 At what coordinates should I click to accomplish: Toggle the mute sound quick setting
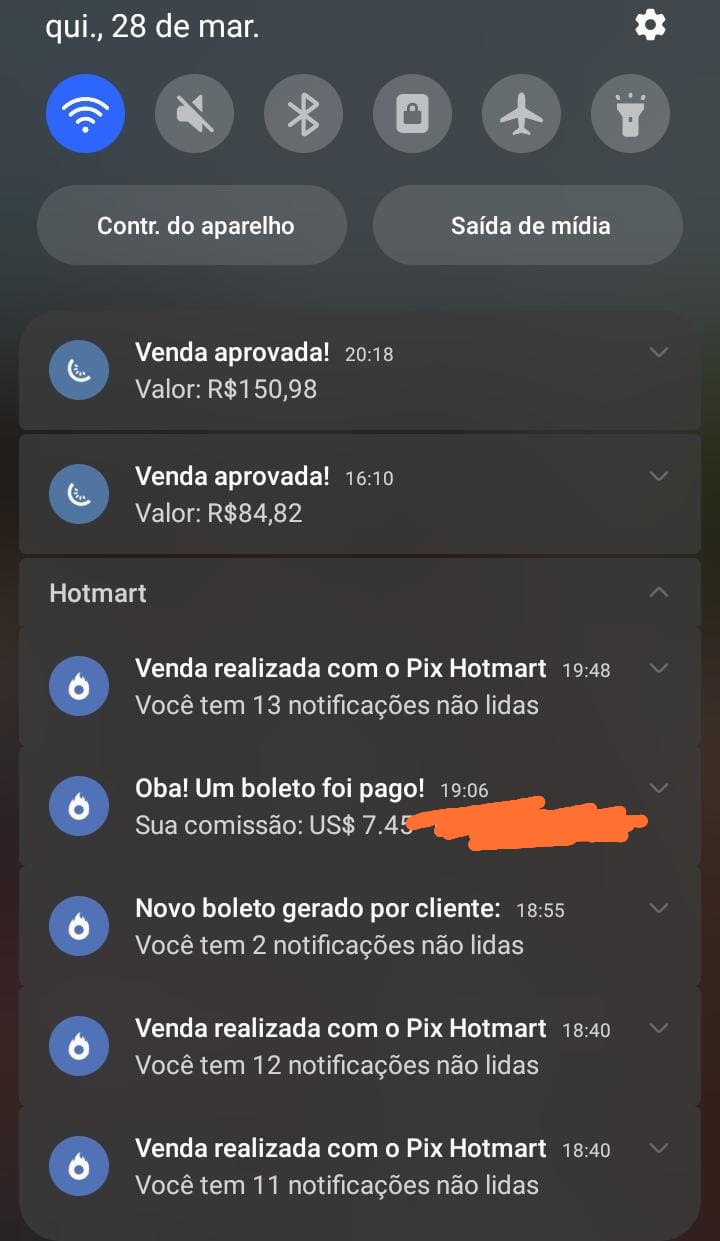tap(195, 115)
